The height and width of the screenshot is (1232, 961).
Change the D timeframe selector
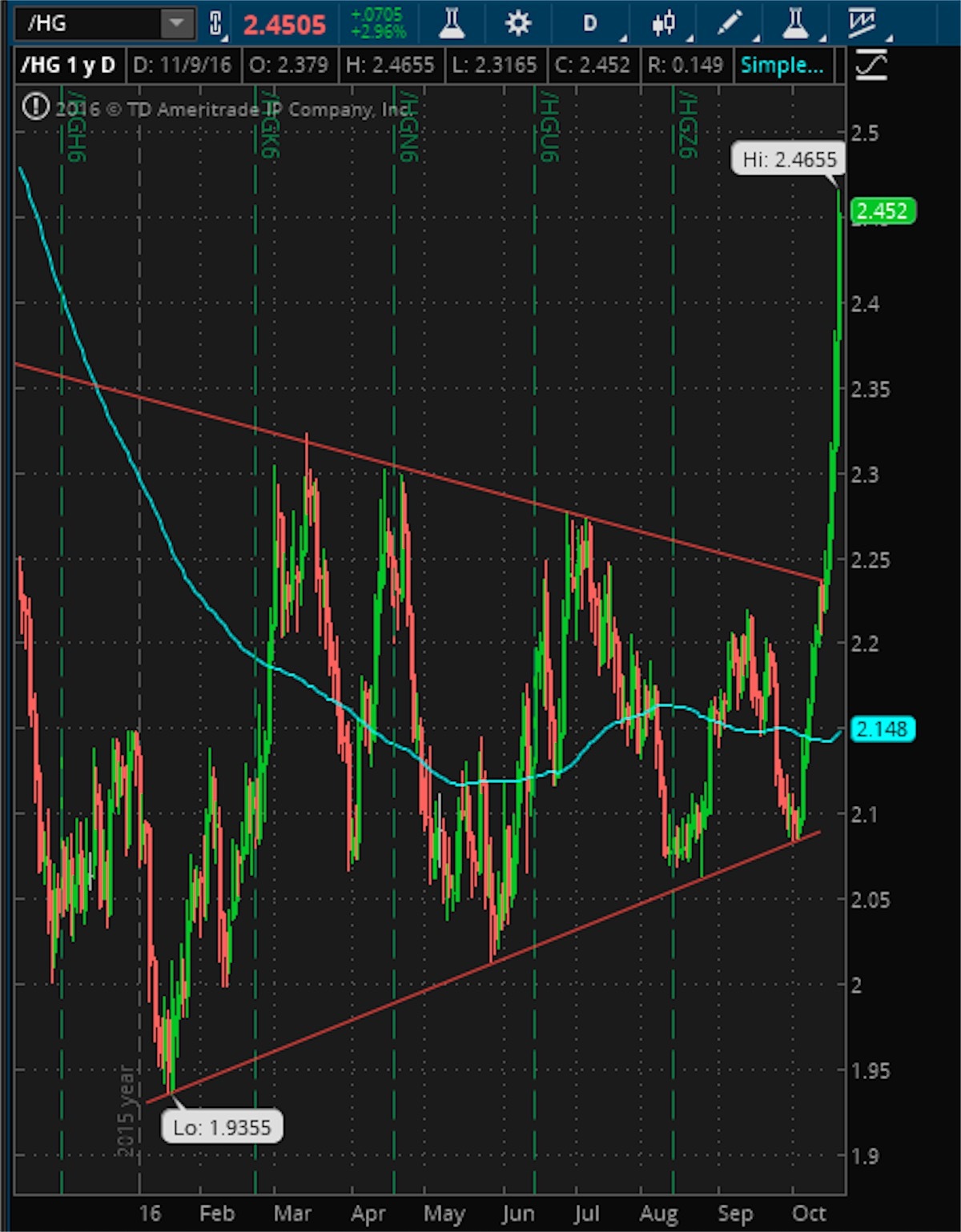coord(590,23)
